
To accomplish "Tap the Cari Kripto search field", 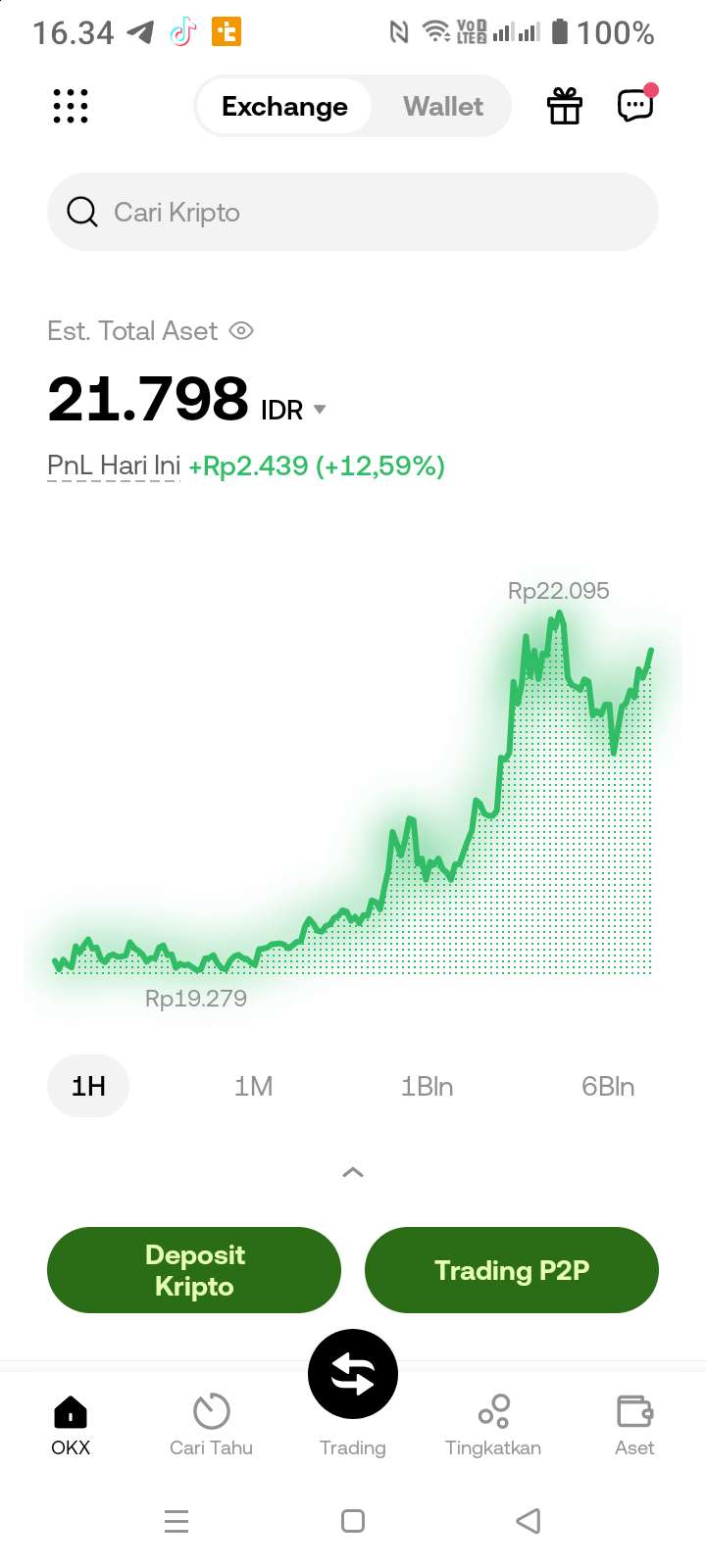I will pyautogui.click(x=353, y=212).
